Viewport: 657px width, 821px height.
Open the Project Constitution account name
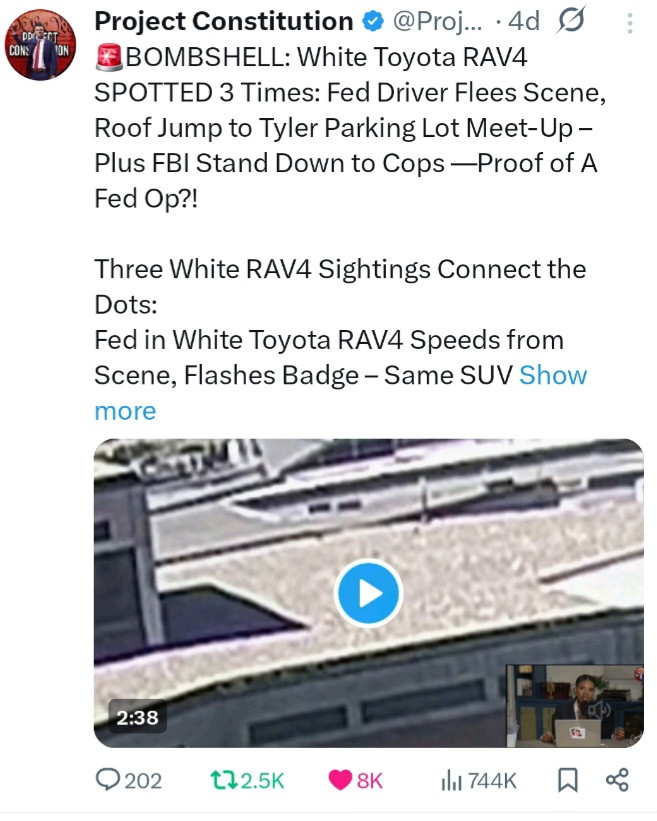pyautogui.click(x=223, y=21)
